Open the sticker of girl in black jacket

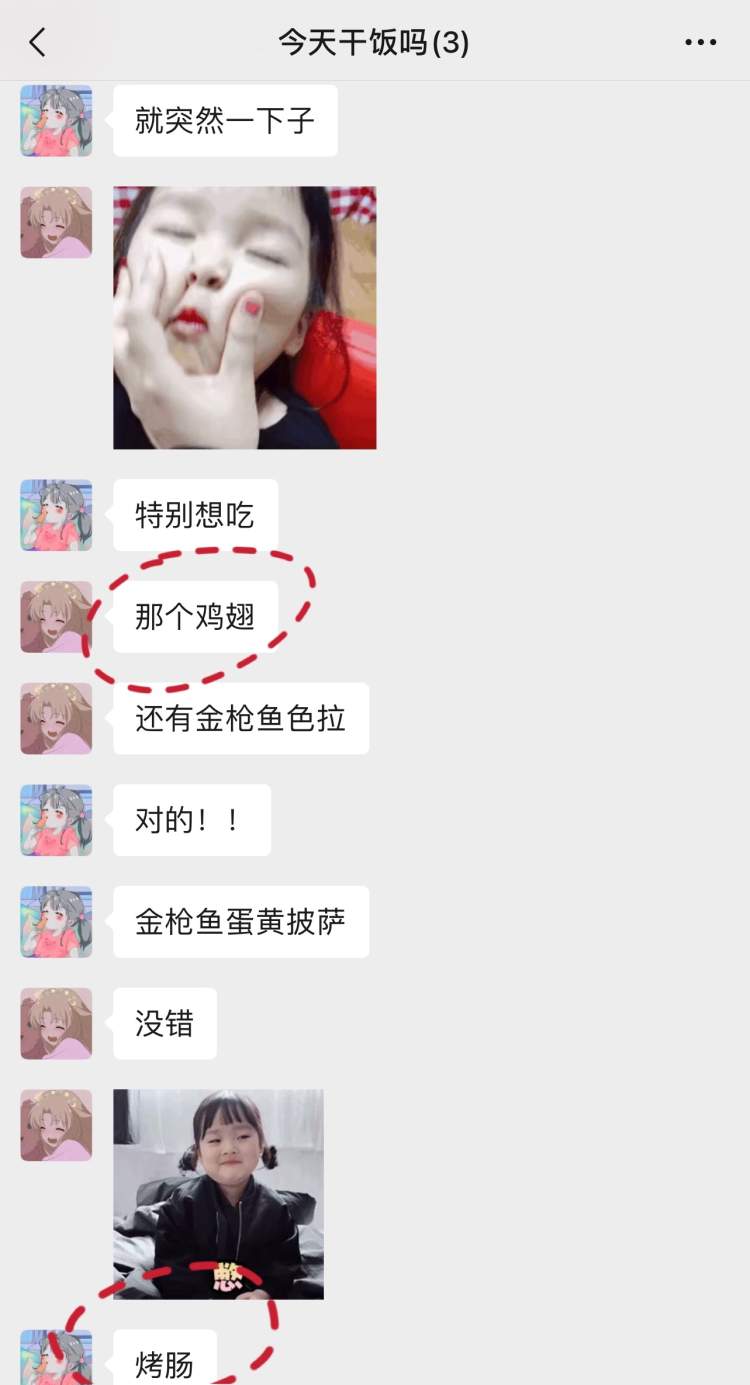click(x=218, y=1194)
